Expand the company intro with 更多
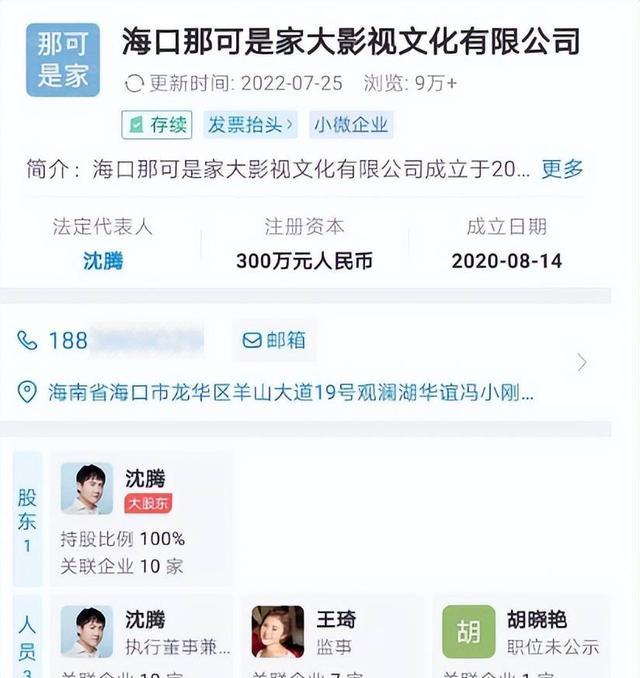The image size is (640, 678). pyautogui.click(x=562, y=169)
